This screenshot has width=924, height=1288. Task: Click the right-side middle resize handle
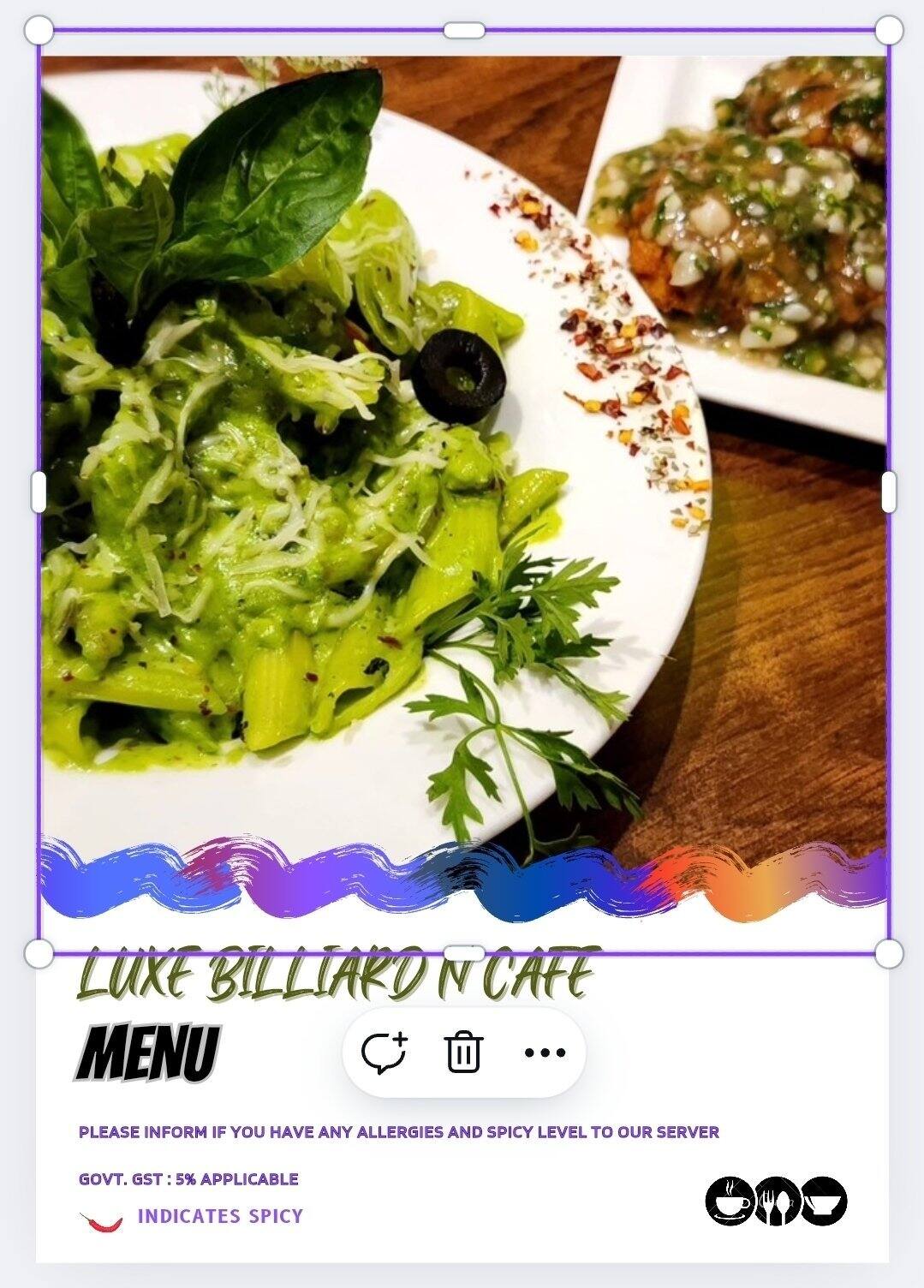click(888, 490)
